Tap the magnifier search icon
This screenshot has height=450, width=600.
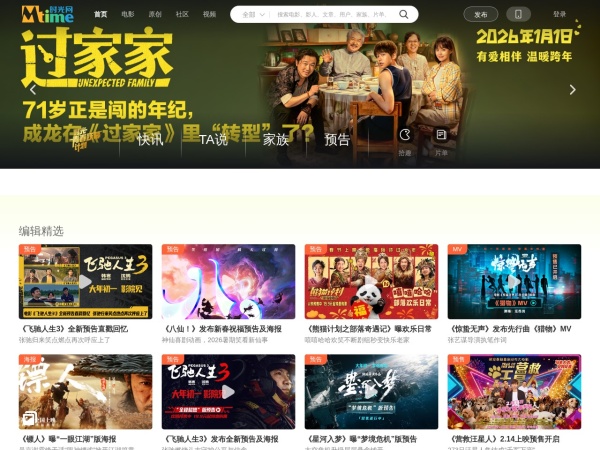pyautogui.click(x=404, y=14)
